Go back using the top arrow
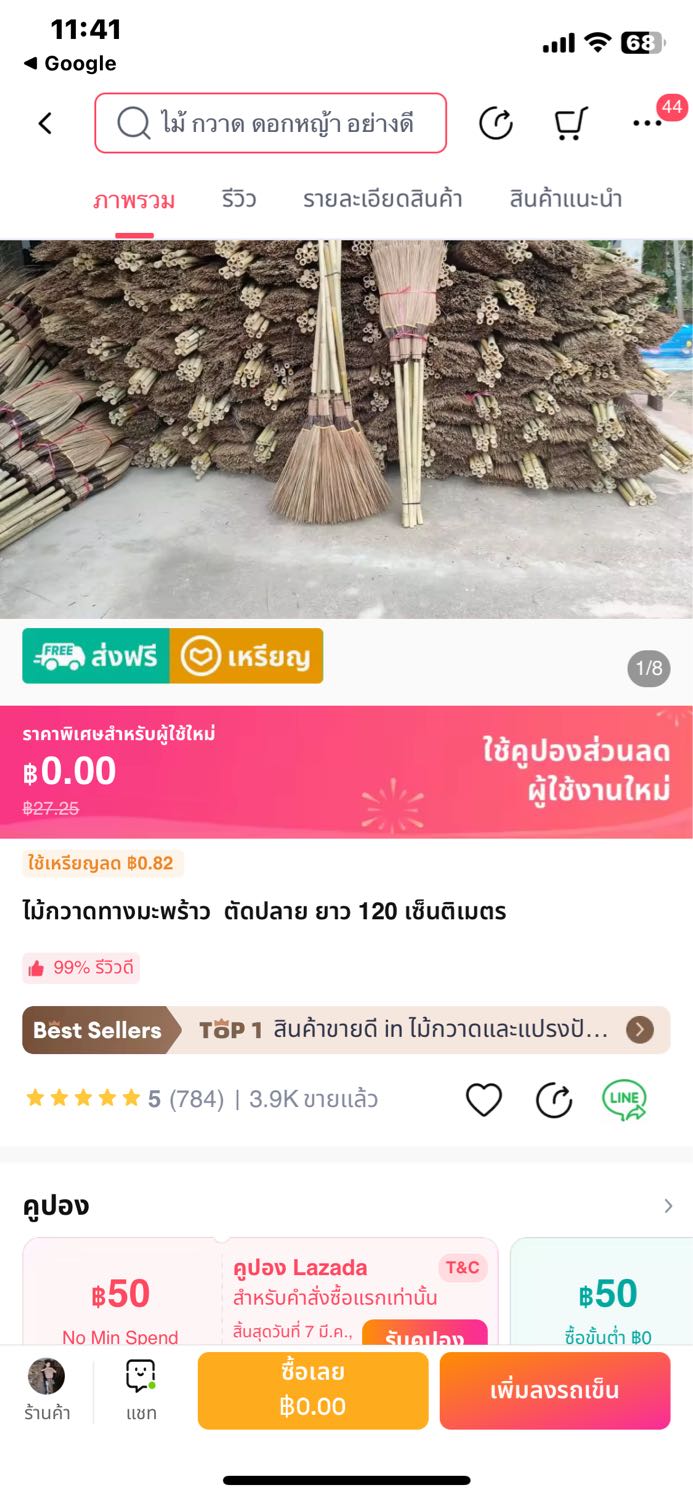The image size is (693, 1500). coord(45,123)
